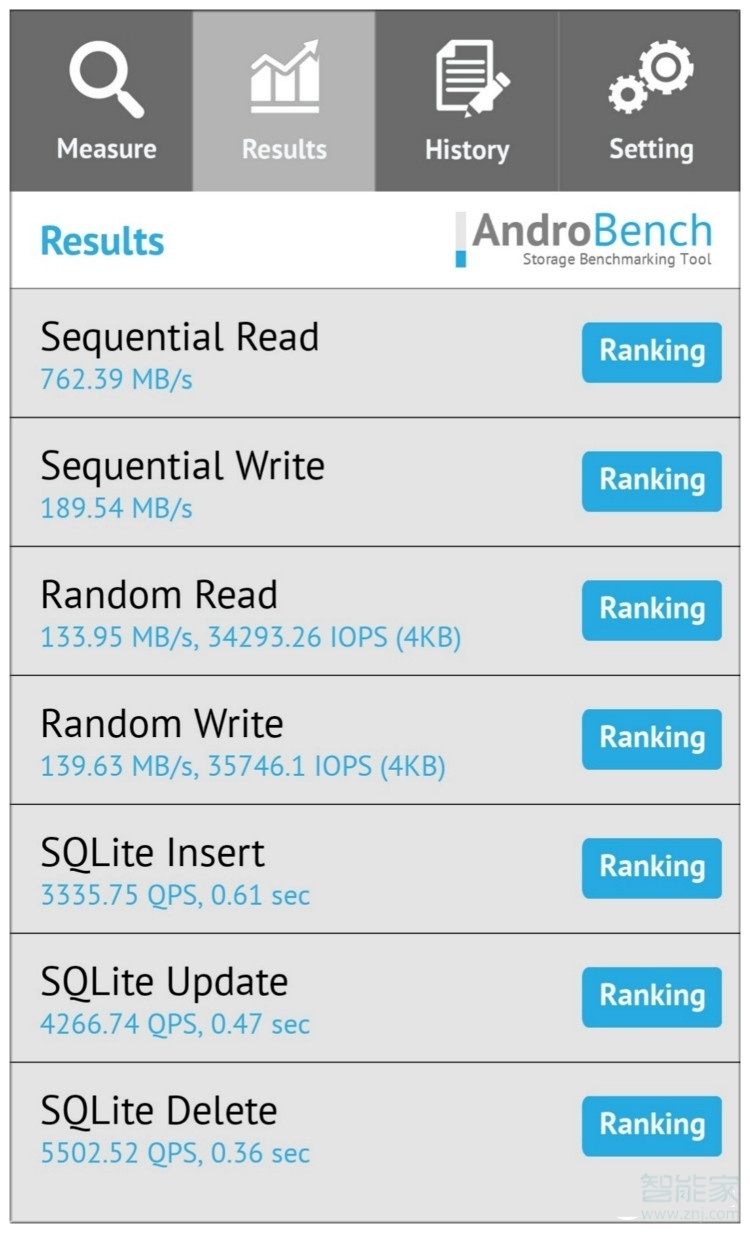Go to the Setting tab
The height and width of the screenshot is (1233, 750).
651,102
